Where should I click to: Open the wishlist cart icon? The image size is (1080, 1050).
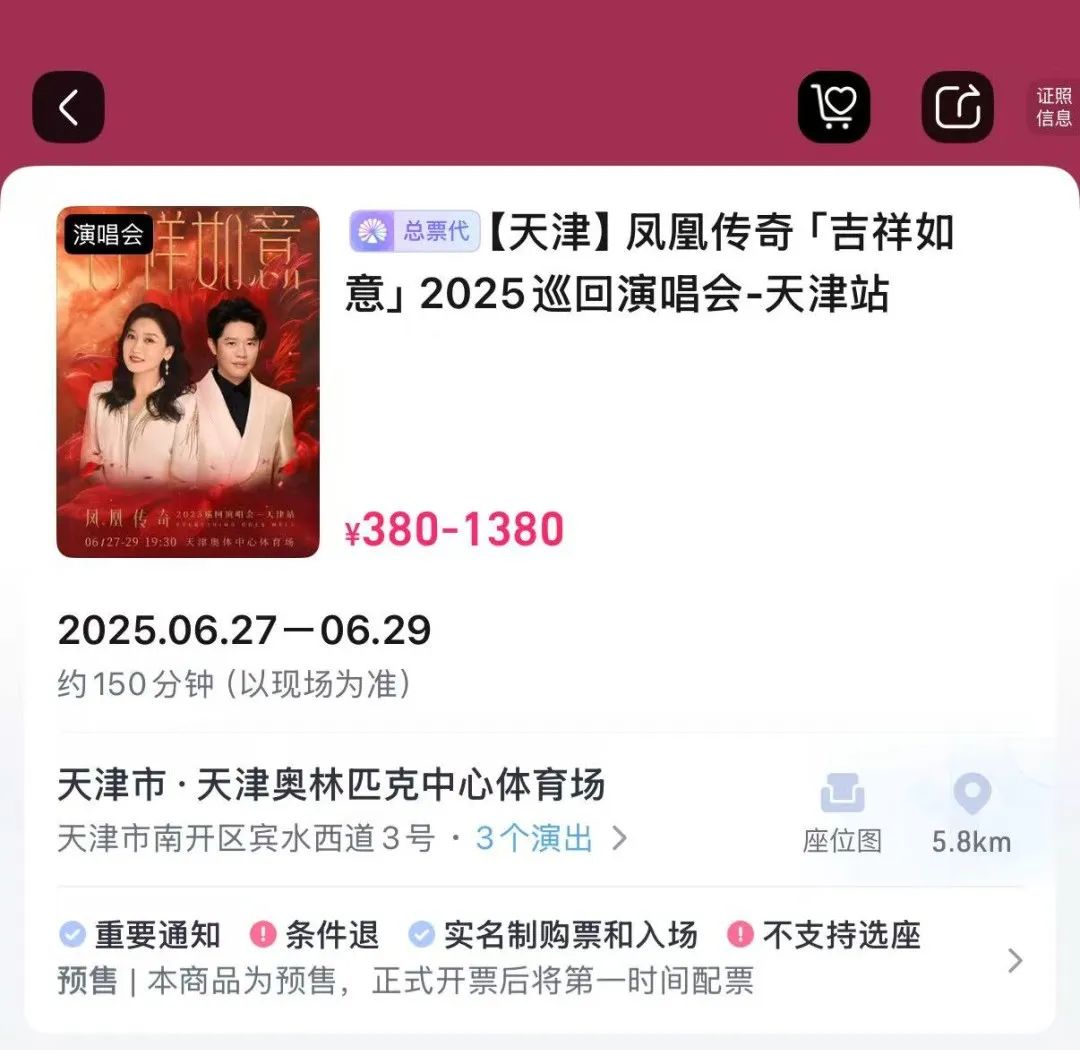833,107
